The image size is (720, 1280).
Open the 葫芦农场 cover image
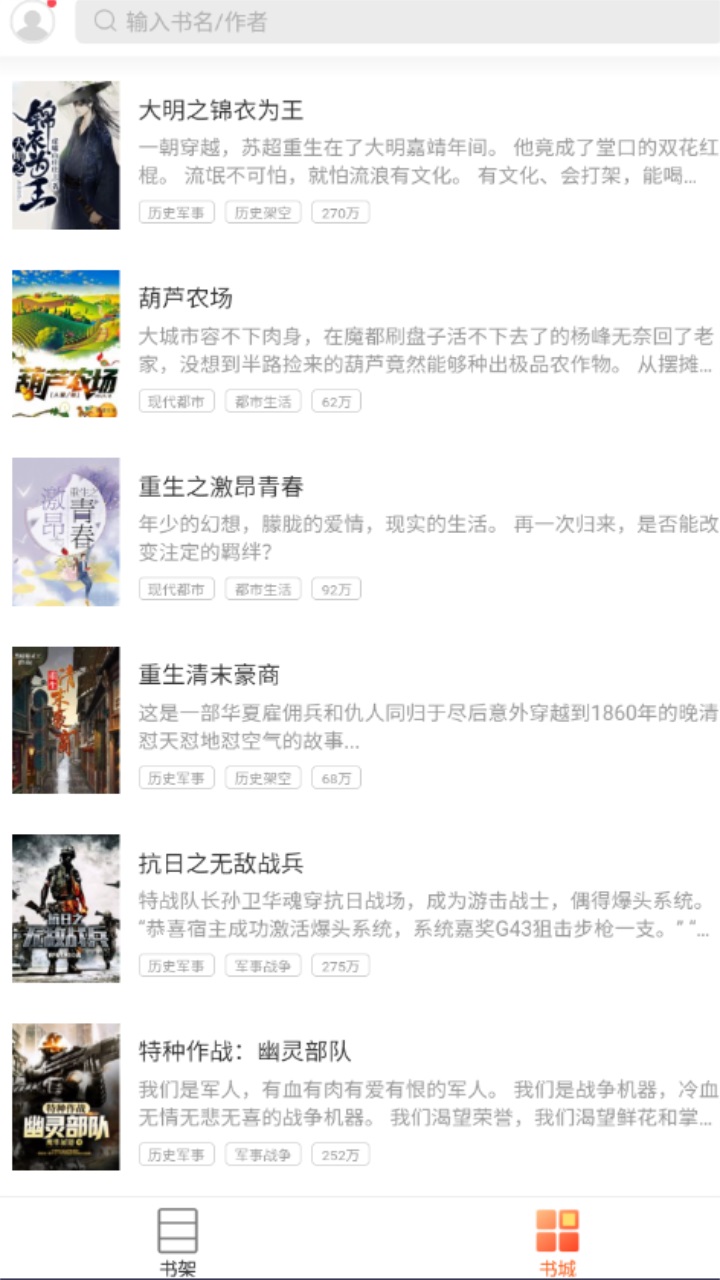point(65,343)
